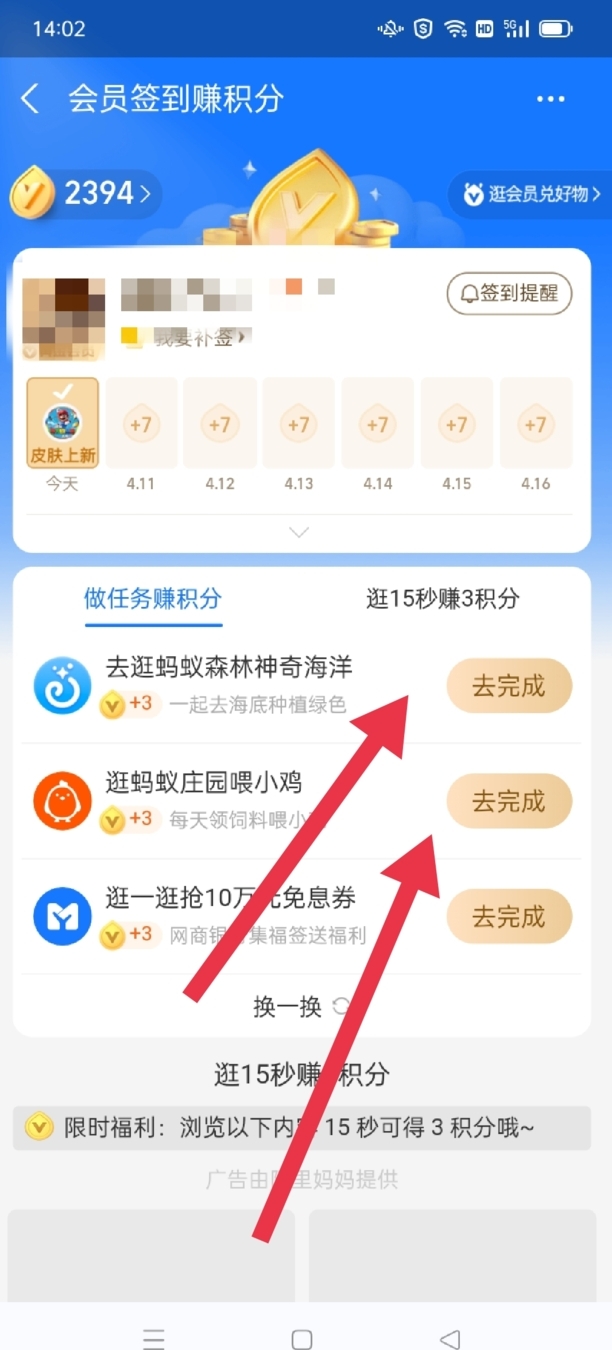Open the system recent apps menu

(153, 1339)
